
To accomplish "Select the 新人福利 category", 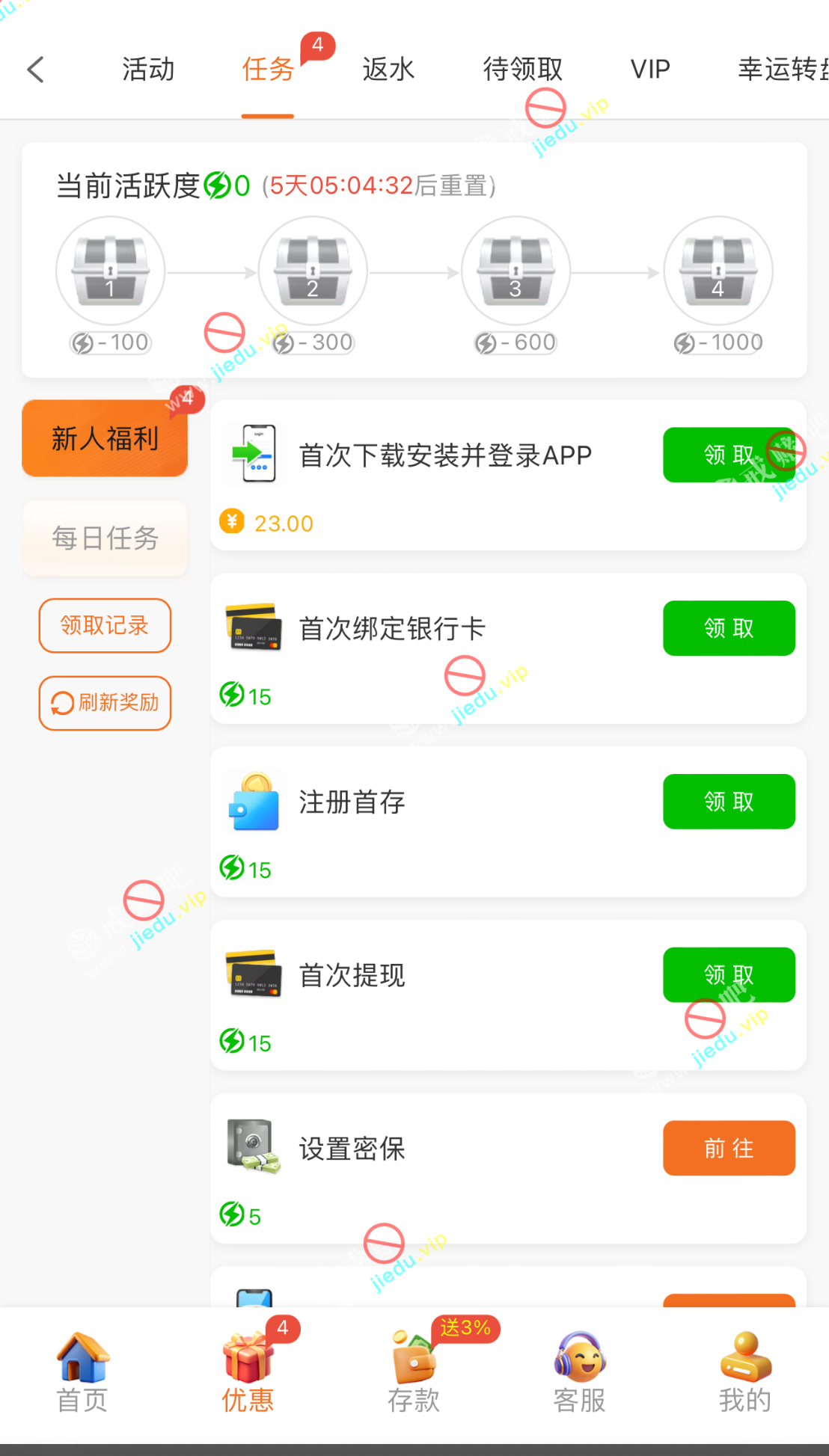I will (x=105, y=438).
